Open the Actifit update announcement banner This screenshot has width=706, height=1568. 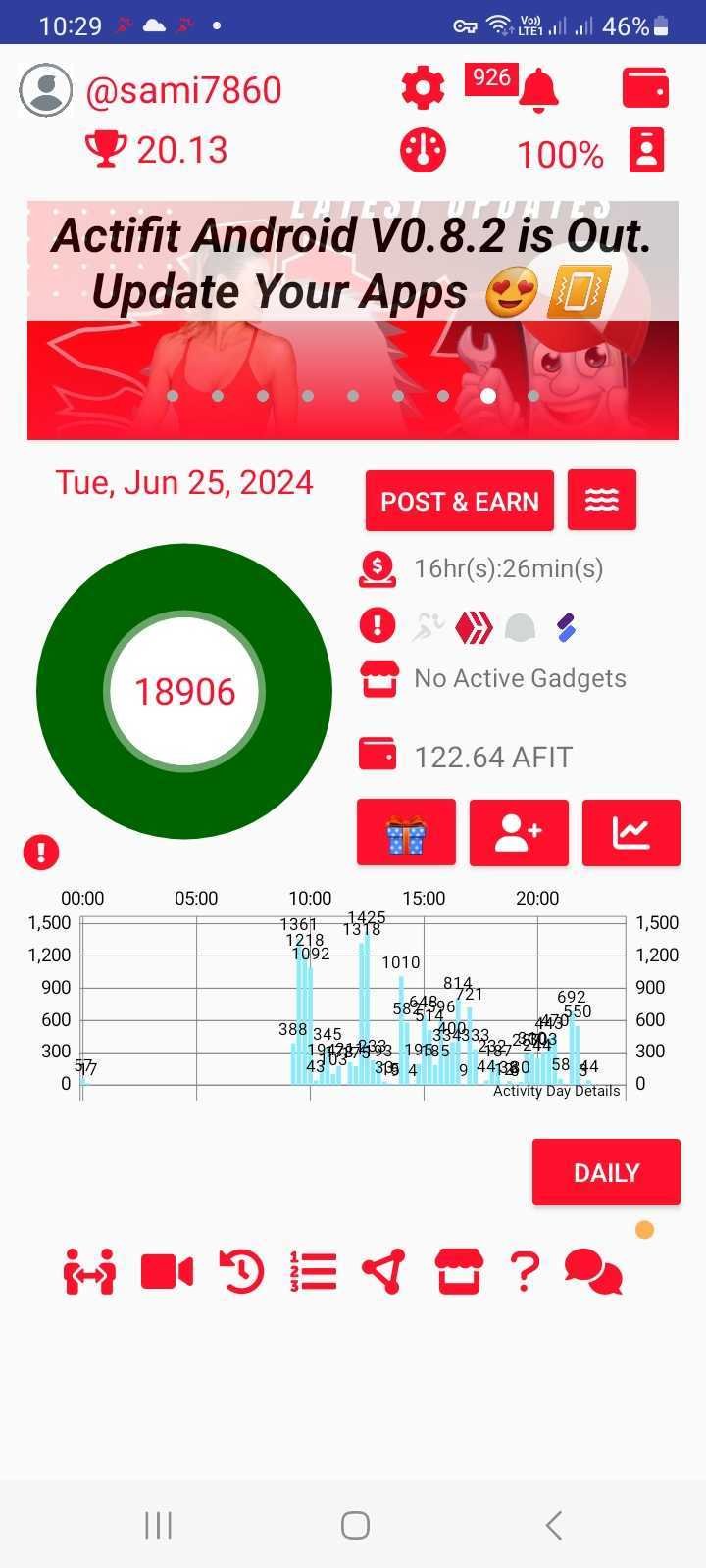[352, 319]
